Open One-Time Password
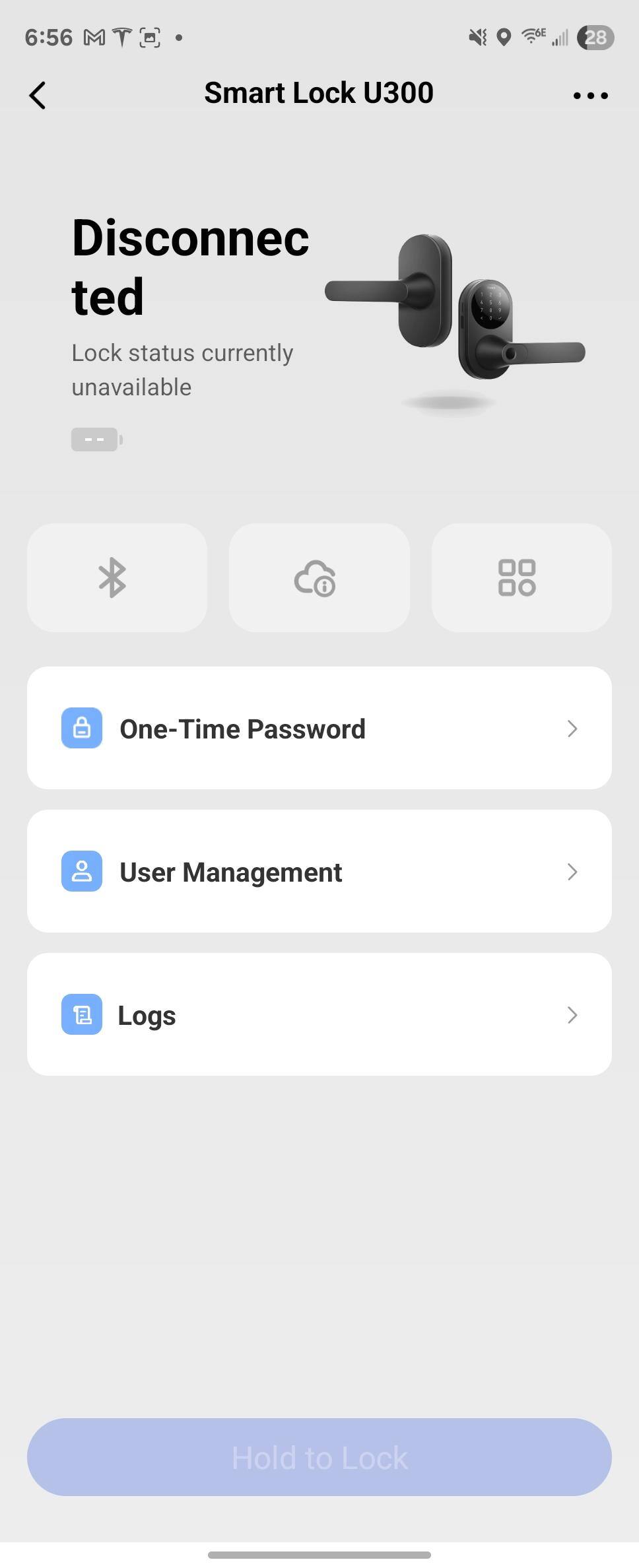The height and width of the screenshot is (1568, 639). point(319,728)
